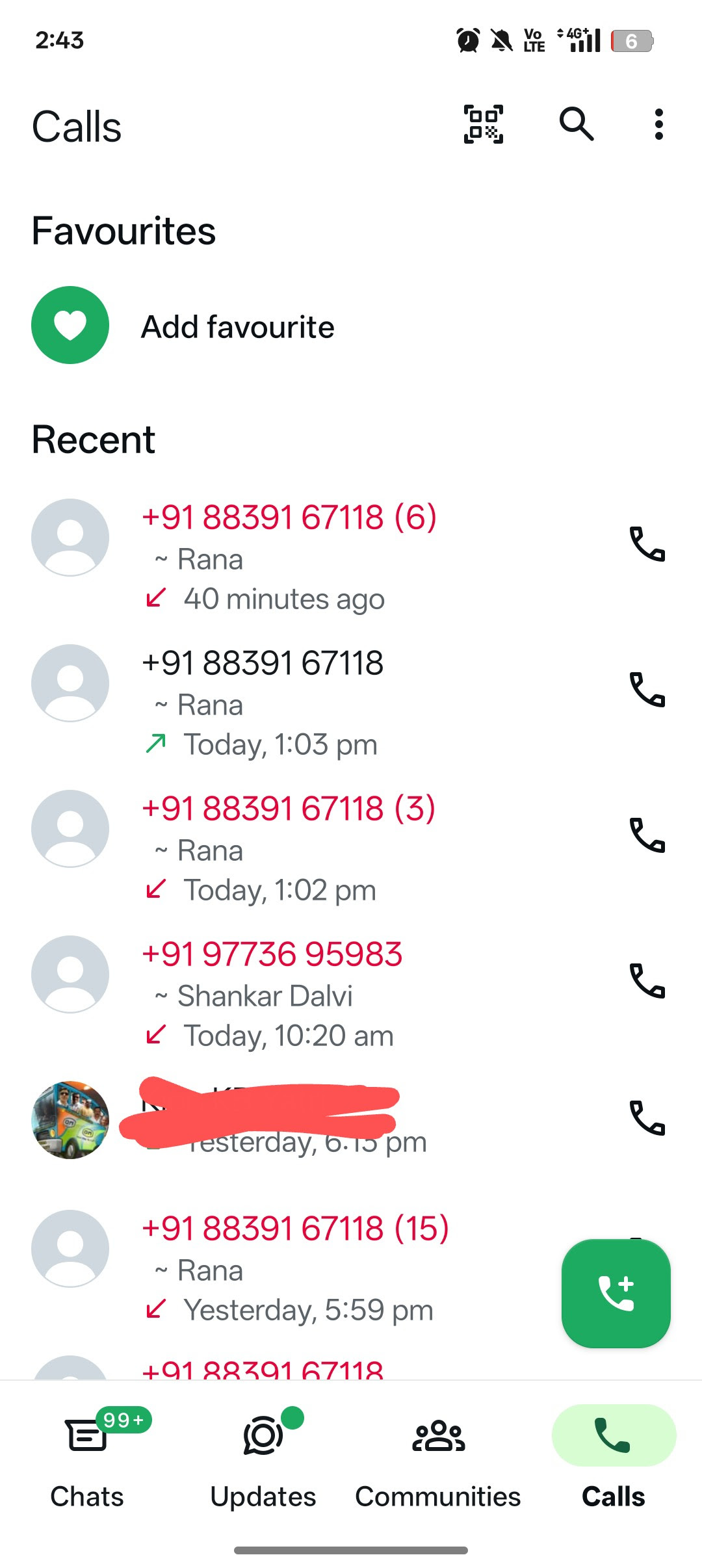Select the Calls tab

[613, 1456]
